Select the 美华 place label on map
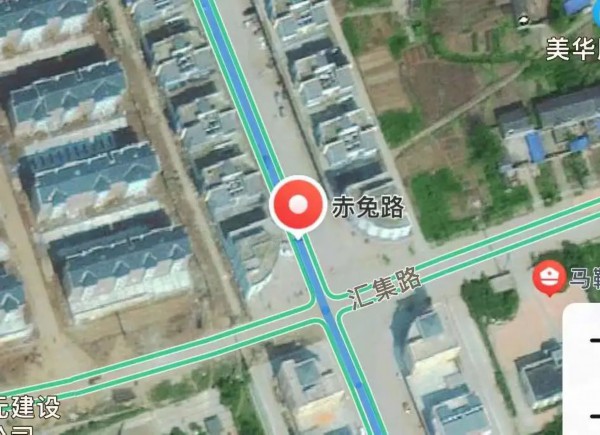Viewport: 600px width, 435px height. pyautogui.click(x=572, y=48)
